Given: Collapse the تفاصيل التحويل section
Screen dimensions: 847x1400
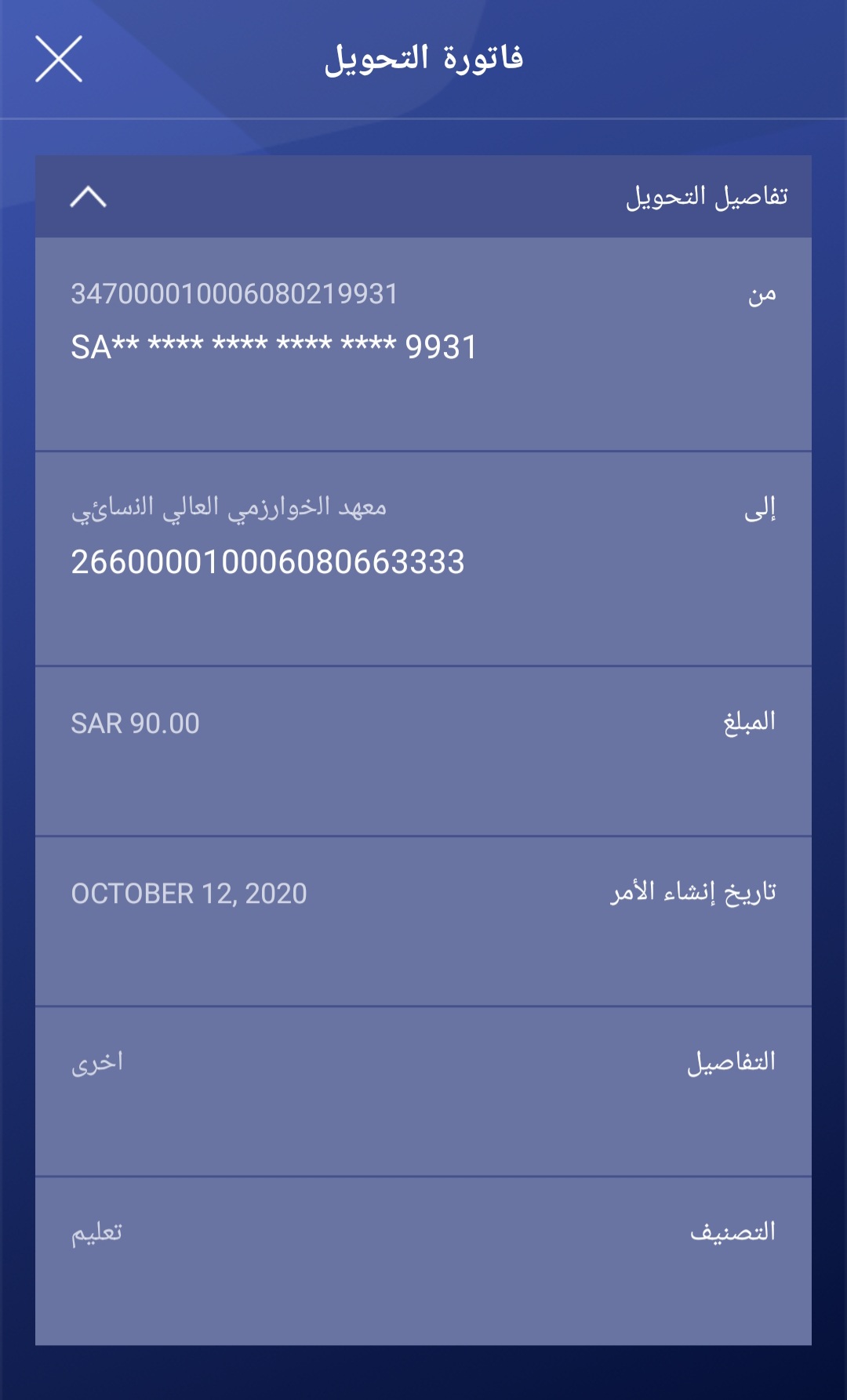Looking at the screenshot, I should click(88, 197).
